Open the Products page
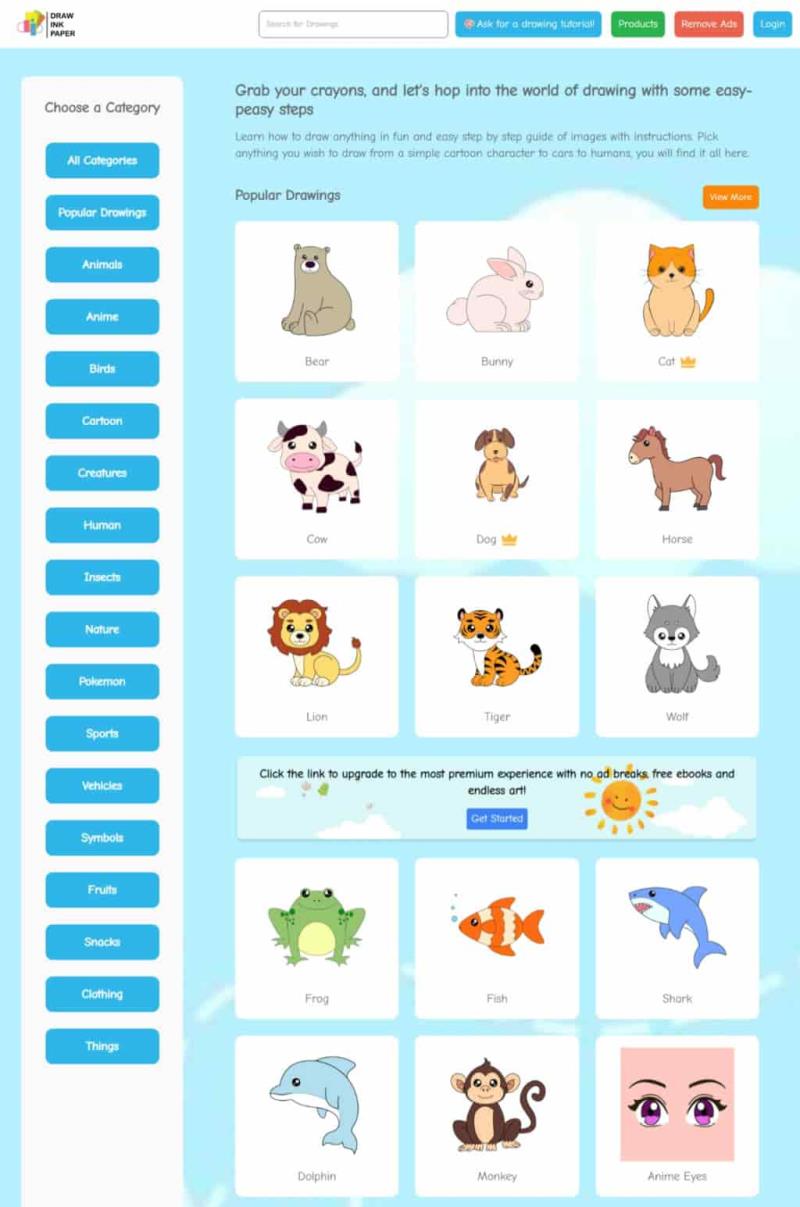The image size is (800, 1207). 637,24
